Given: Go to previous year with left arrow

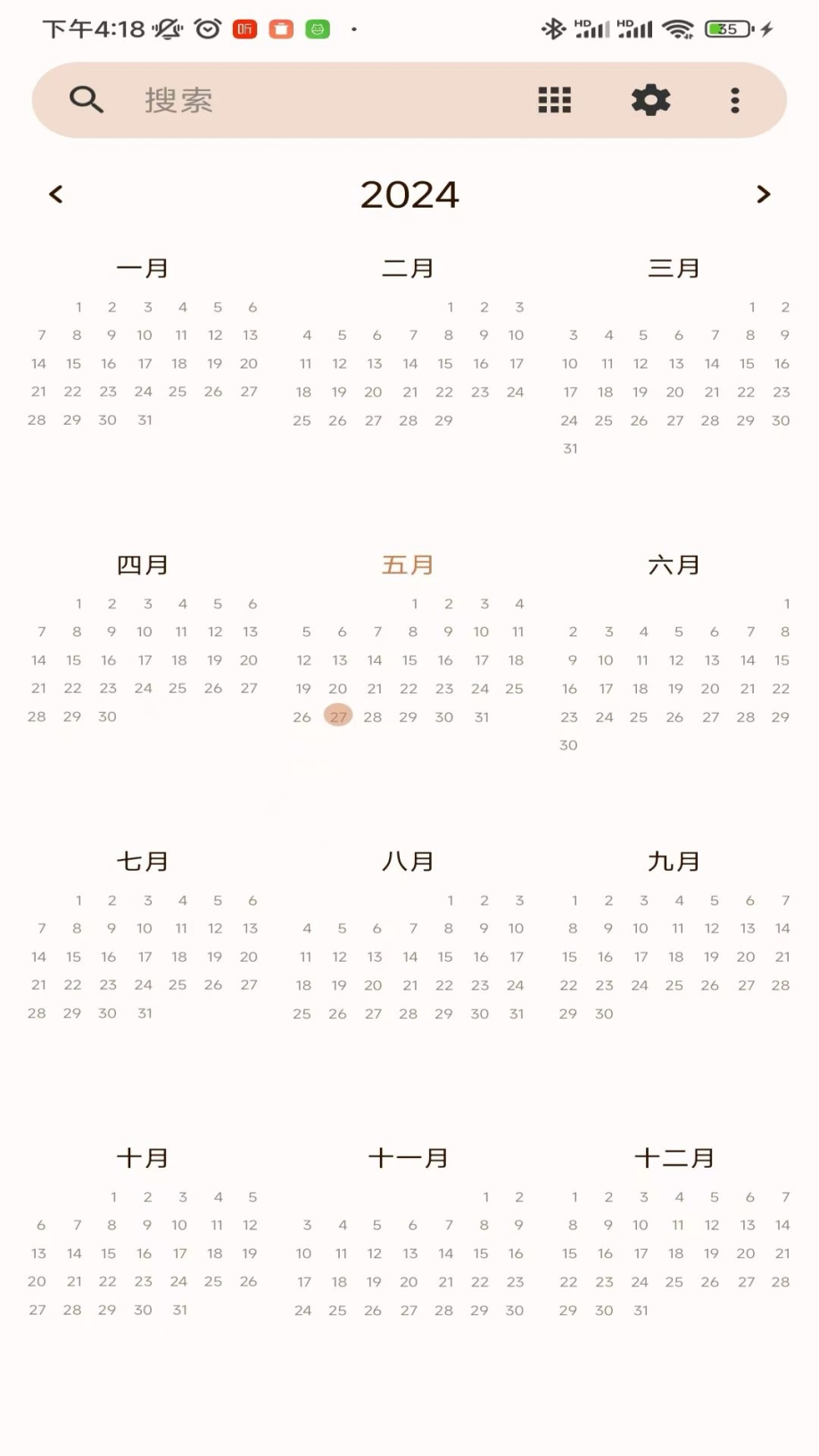Looking at the screenshot, I should 56,194.
